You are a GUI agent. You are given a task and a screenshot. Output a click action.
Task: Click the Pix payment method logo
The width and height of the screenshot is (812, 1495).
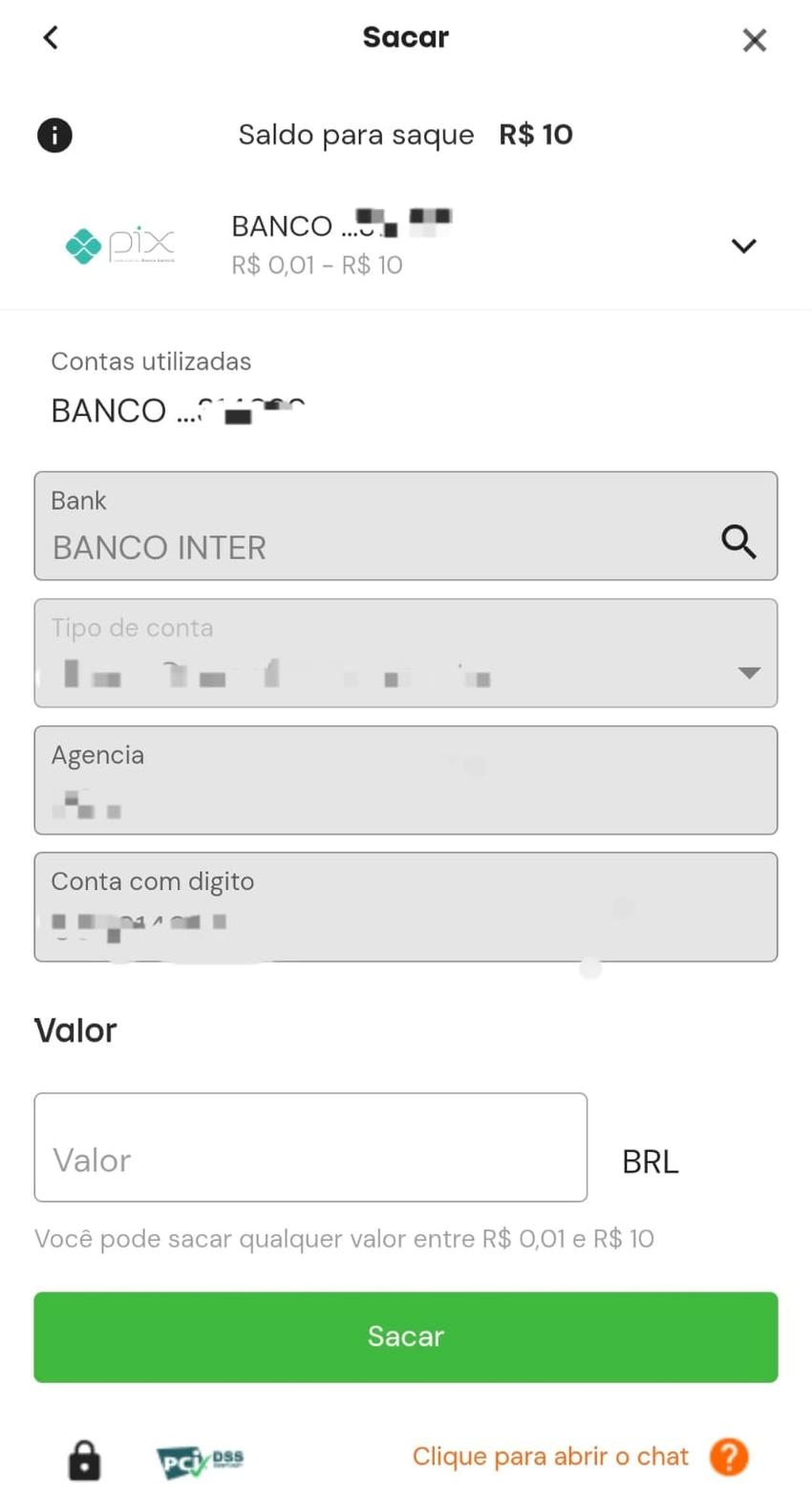point(119,246)
